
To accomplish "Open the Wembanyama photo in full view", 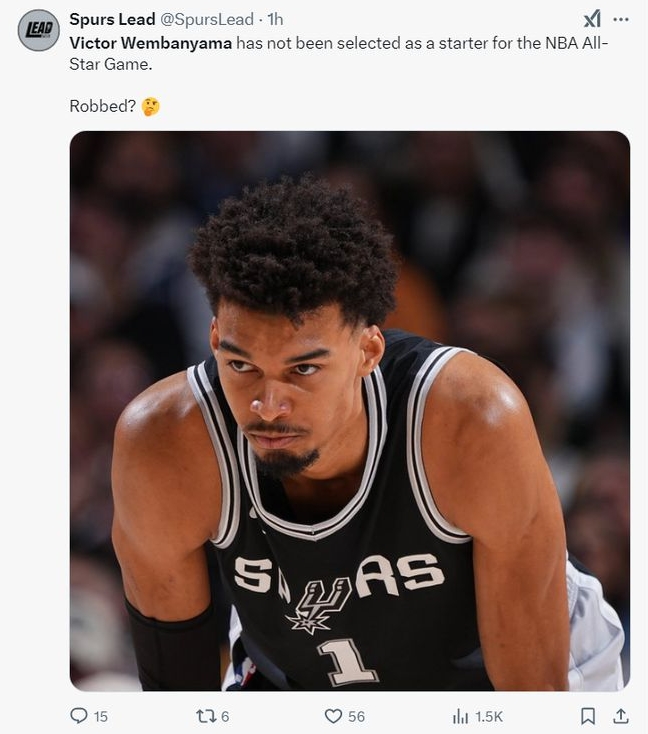I will coord(349,410).
